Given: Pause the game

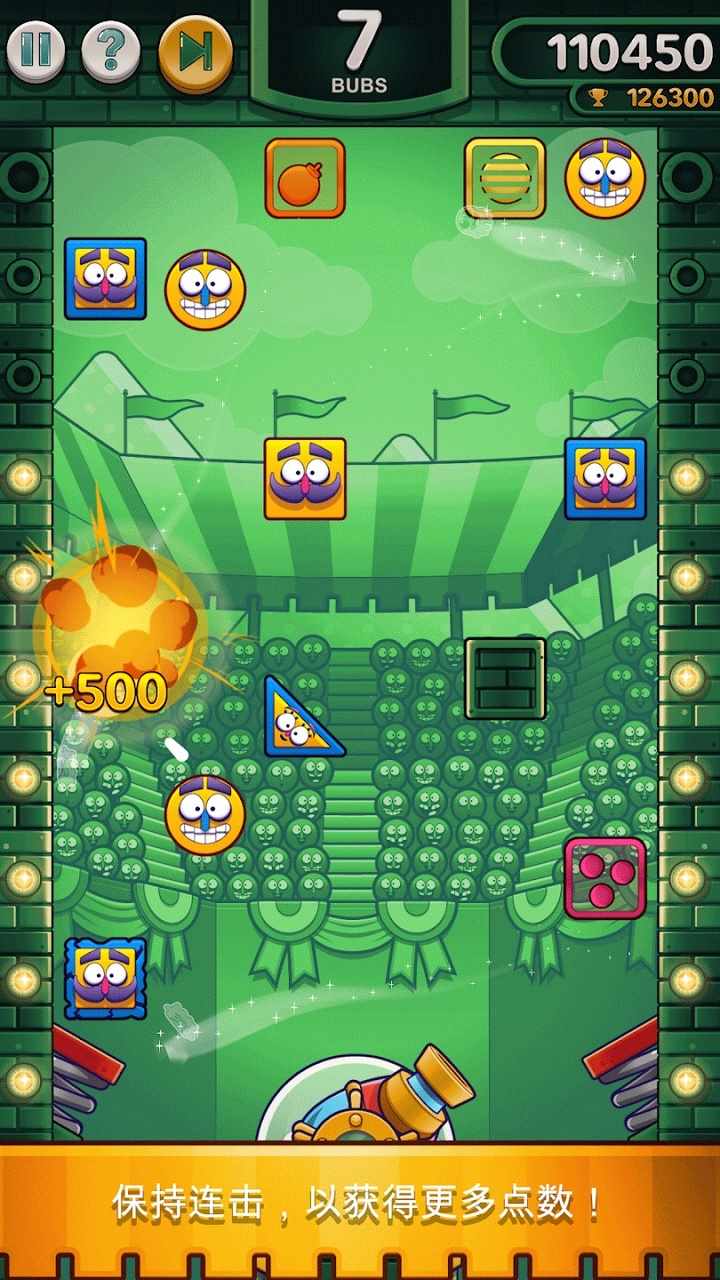Looking at the screenshot, I should pyautogui.click(x=36, y=50).
